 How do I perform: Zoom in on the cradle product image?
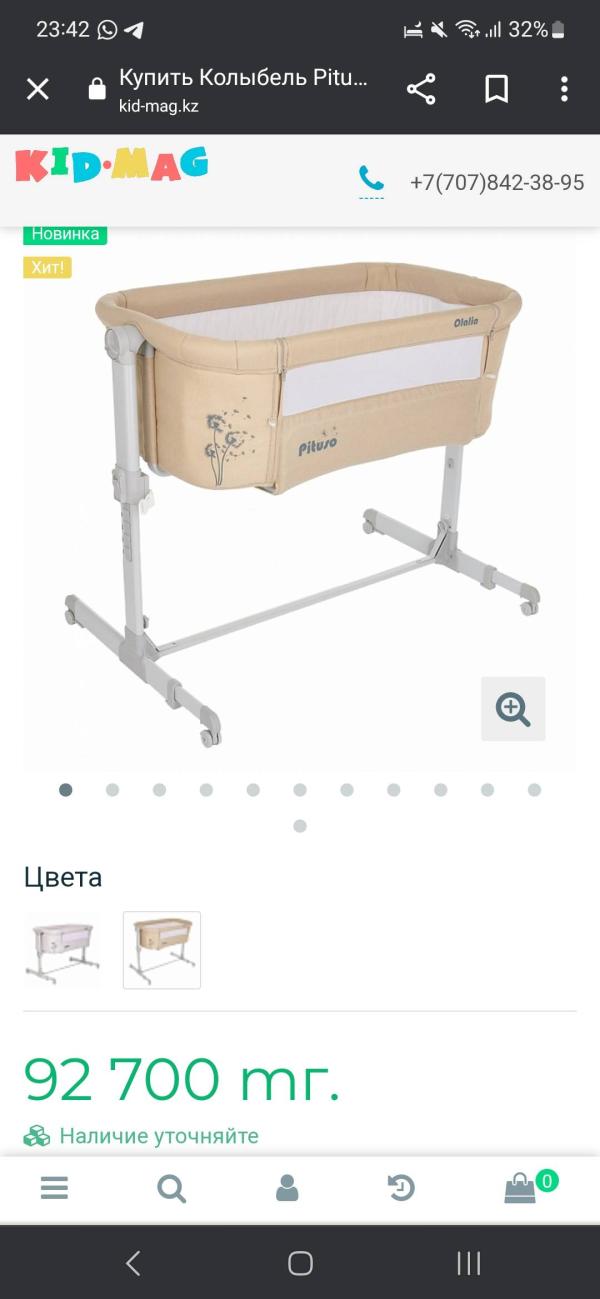click(x=513, y=709)
